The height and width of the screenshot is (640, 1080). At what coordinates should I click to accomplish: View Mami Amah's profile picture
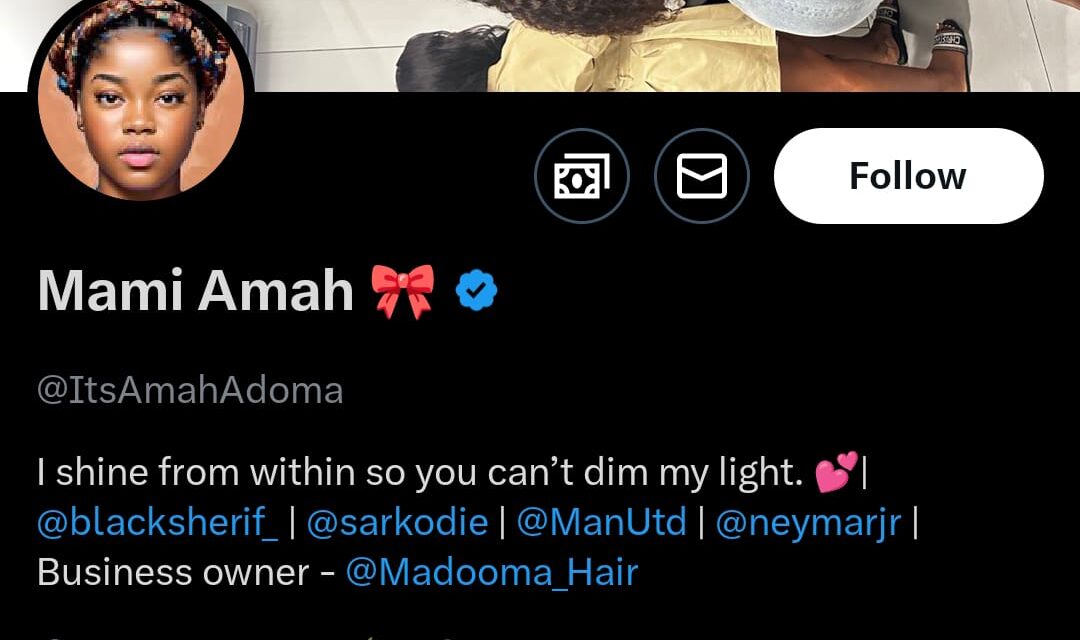(141, 105)
